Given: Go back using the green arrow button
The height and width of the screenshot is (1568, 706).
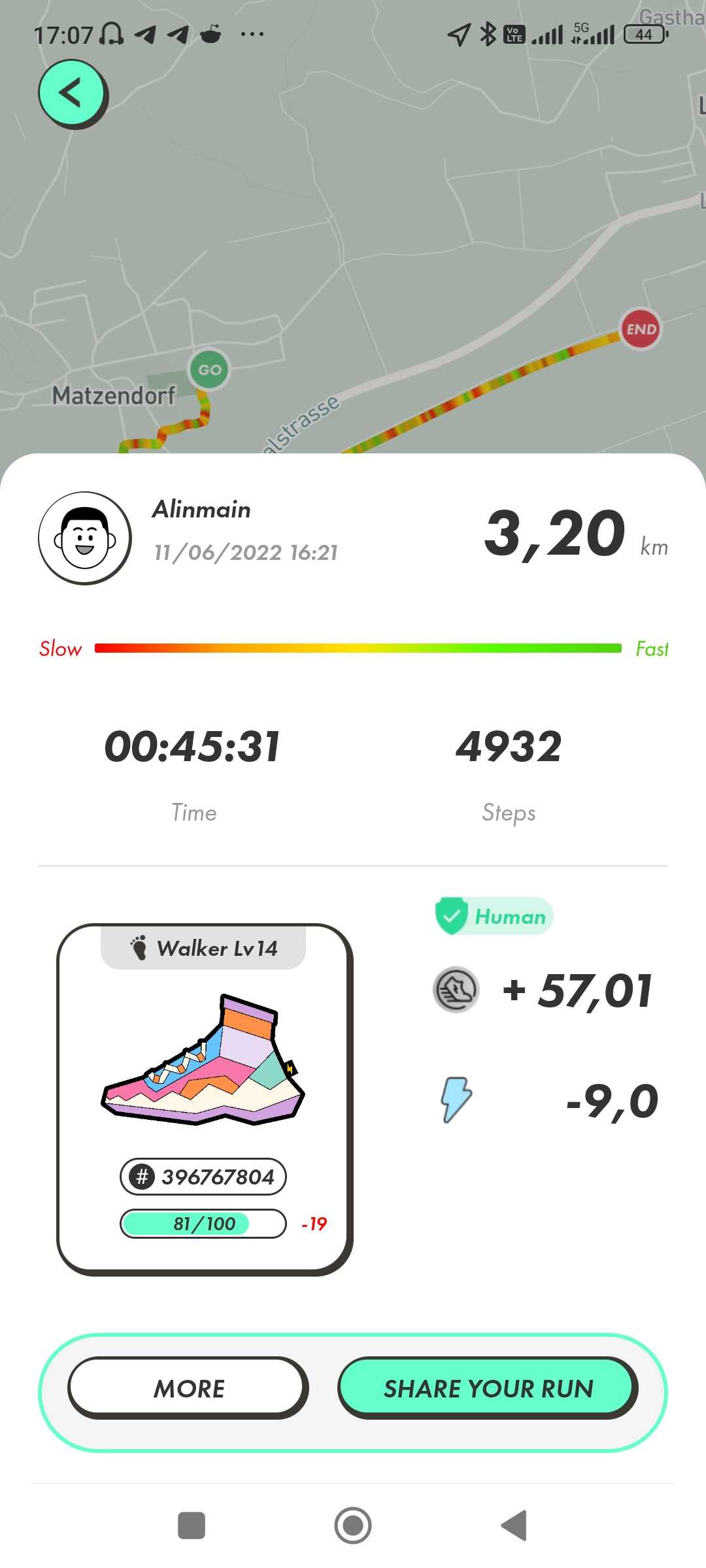Looking at the screenshot, I should point(71,93).
